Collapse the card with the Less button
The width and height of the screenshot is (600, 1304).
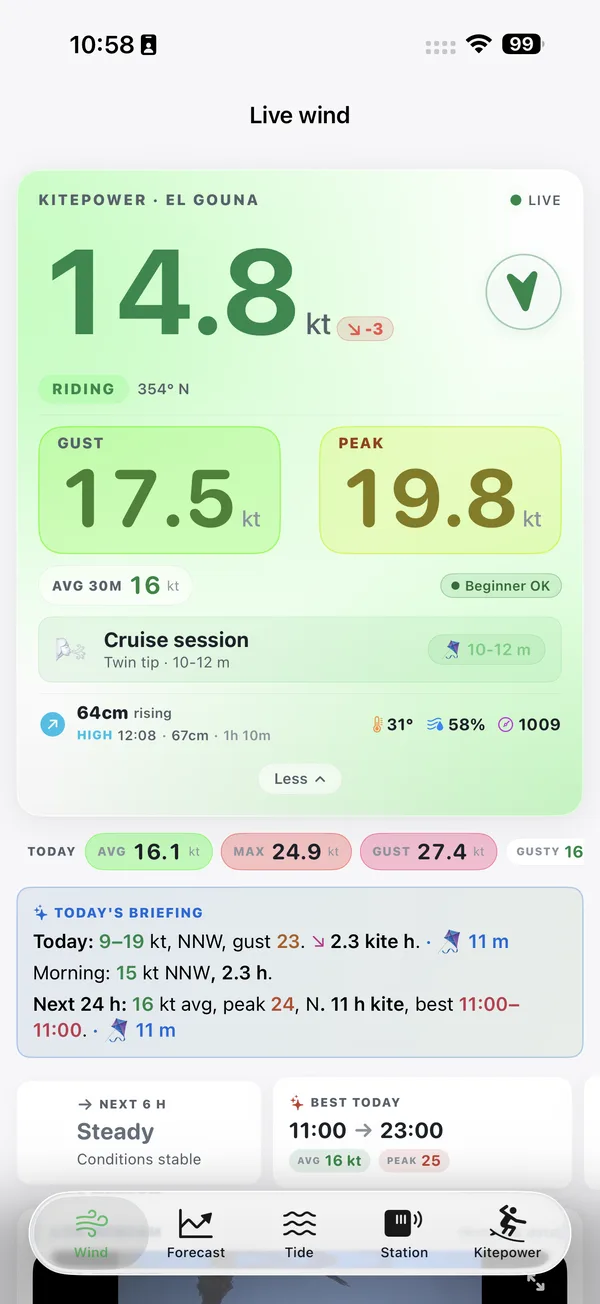coord(300,779)
